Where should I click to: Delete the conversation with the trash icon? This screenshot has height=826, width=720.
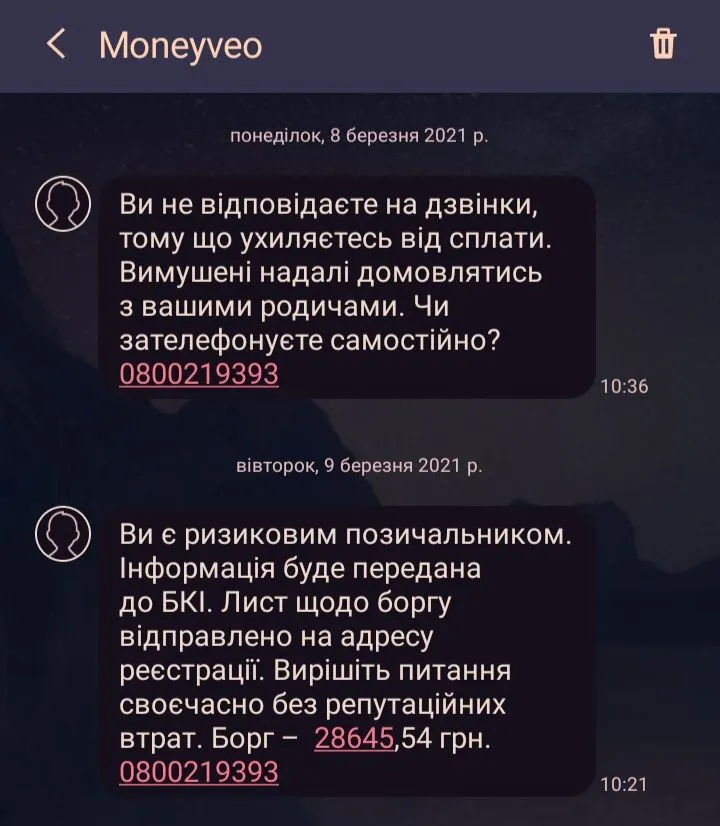(x=663, y=45)
